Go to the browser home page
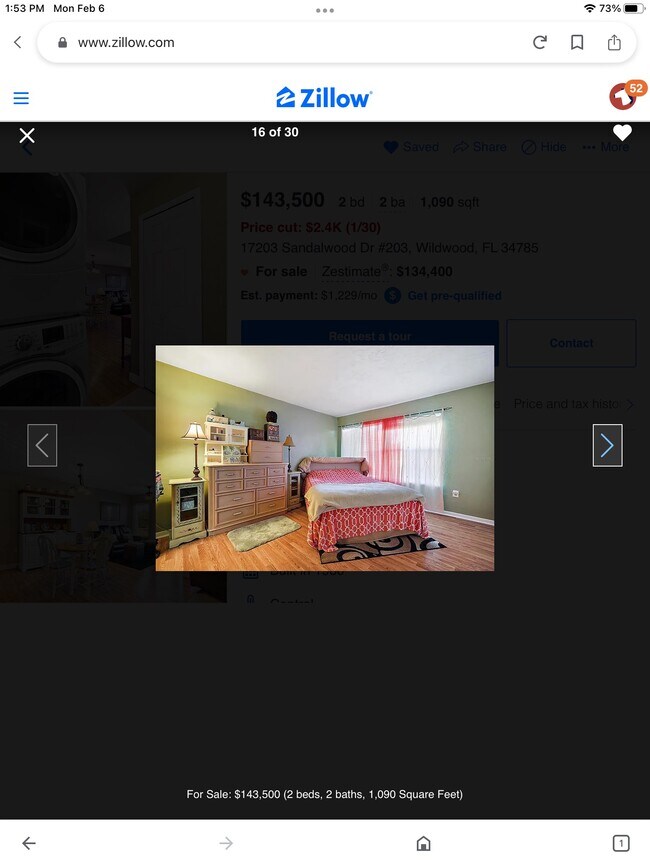650x867 pixels. [x=423, y=843]
